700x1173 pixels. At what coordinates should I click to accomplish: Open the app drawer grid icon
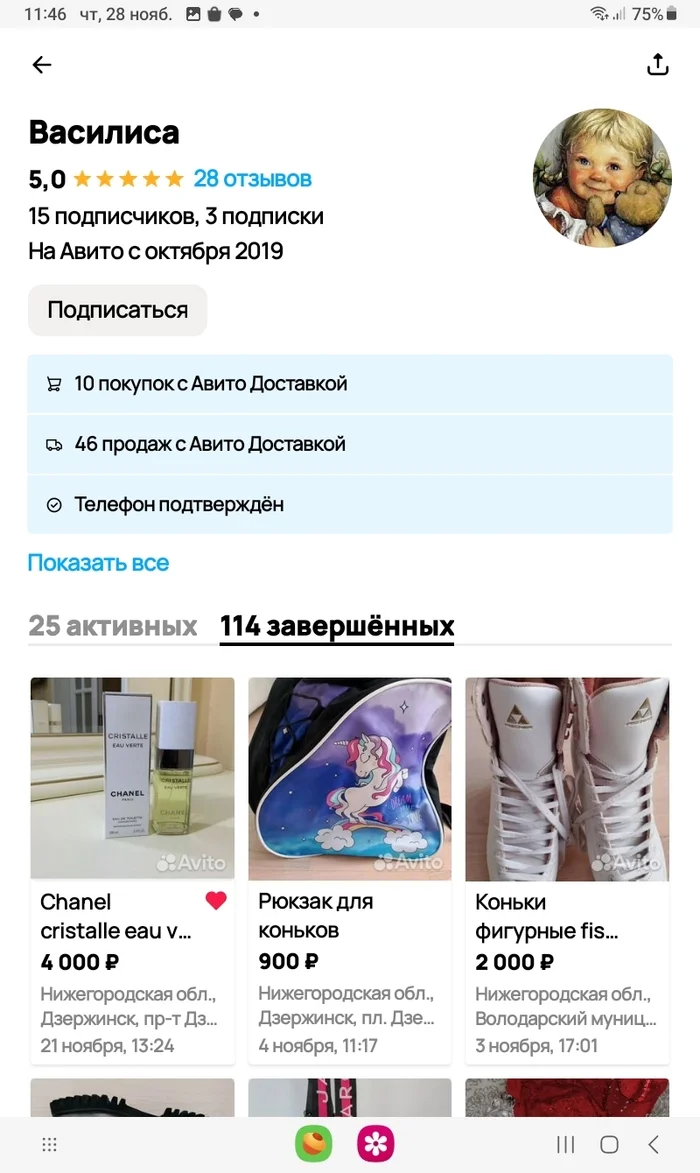(49, 1144)
